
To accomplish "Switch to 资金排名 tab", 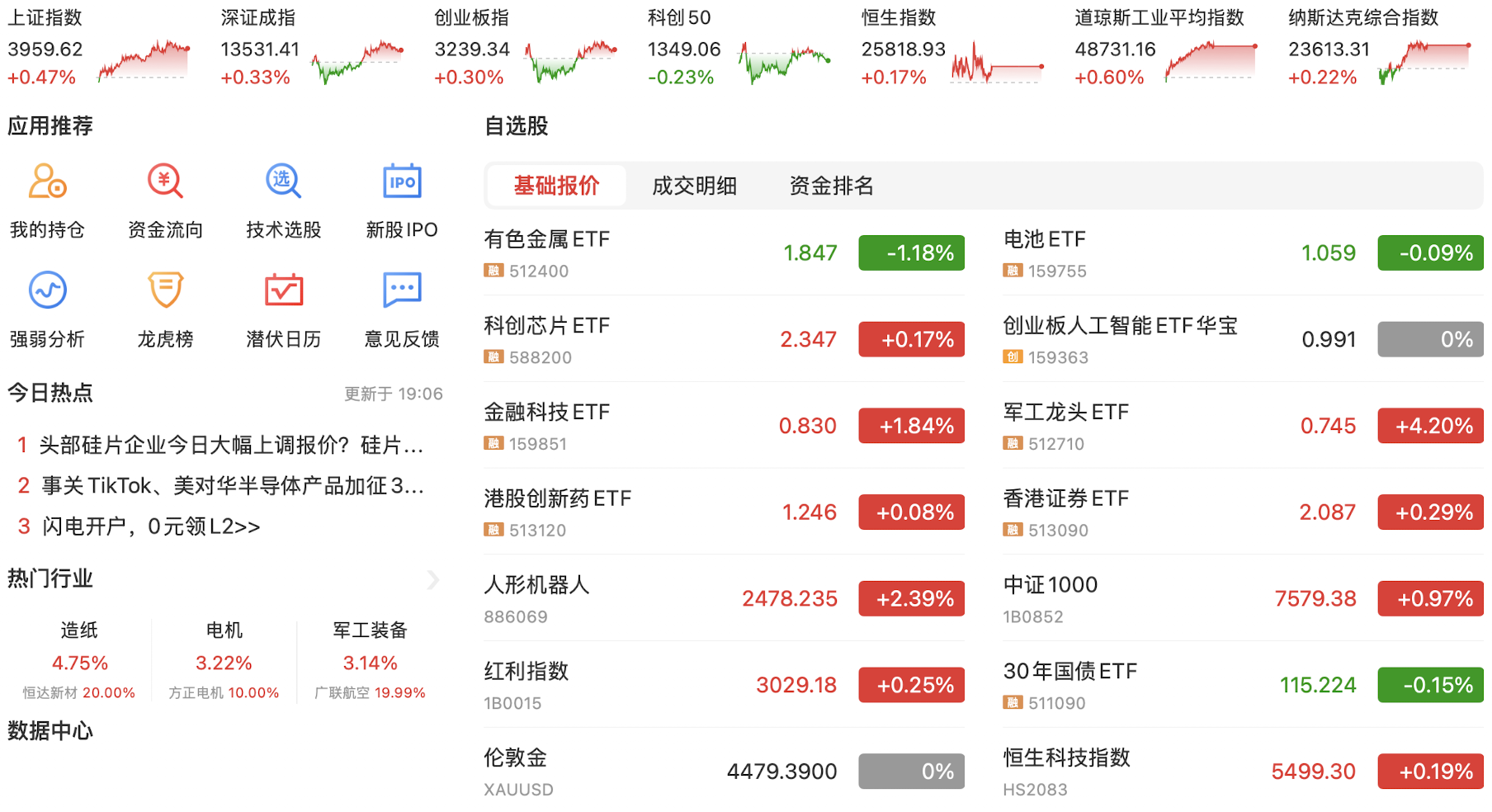I will click(831, 186).
